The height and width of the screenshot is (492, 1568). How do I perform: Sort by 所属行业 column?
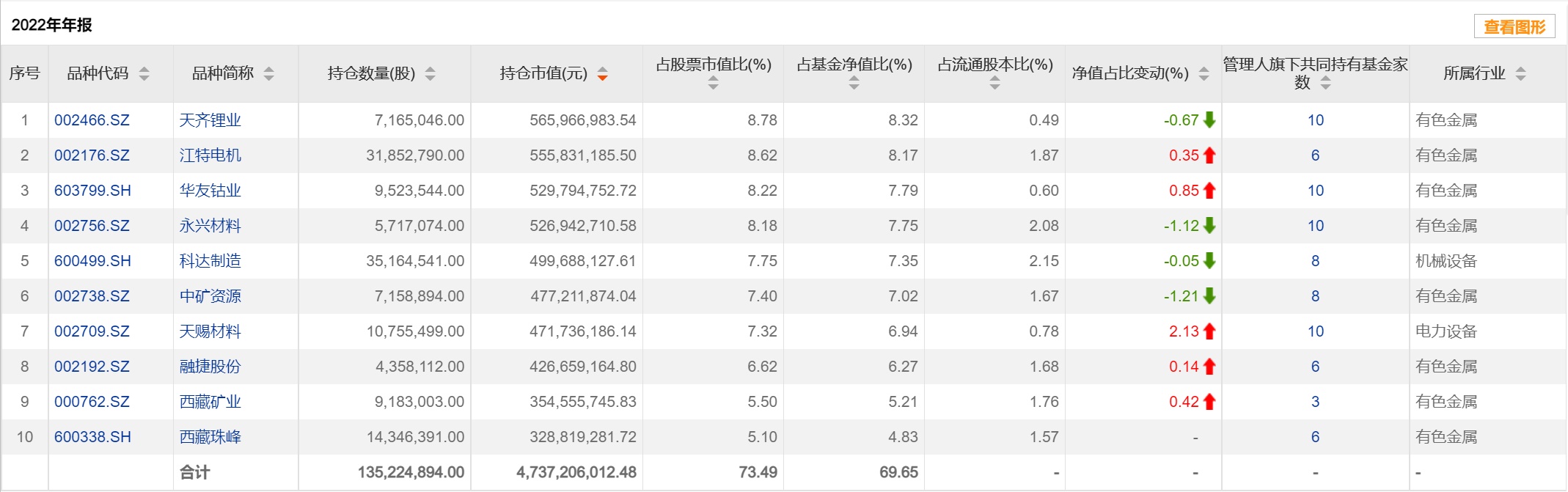[x=1520, y=73]
